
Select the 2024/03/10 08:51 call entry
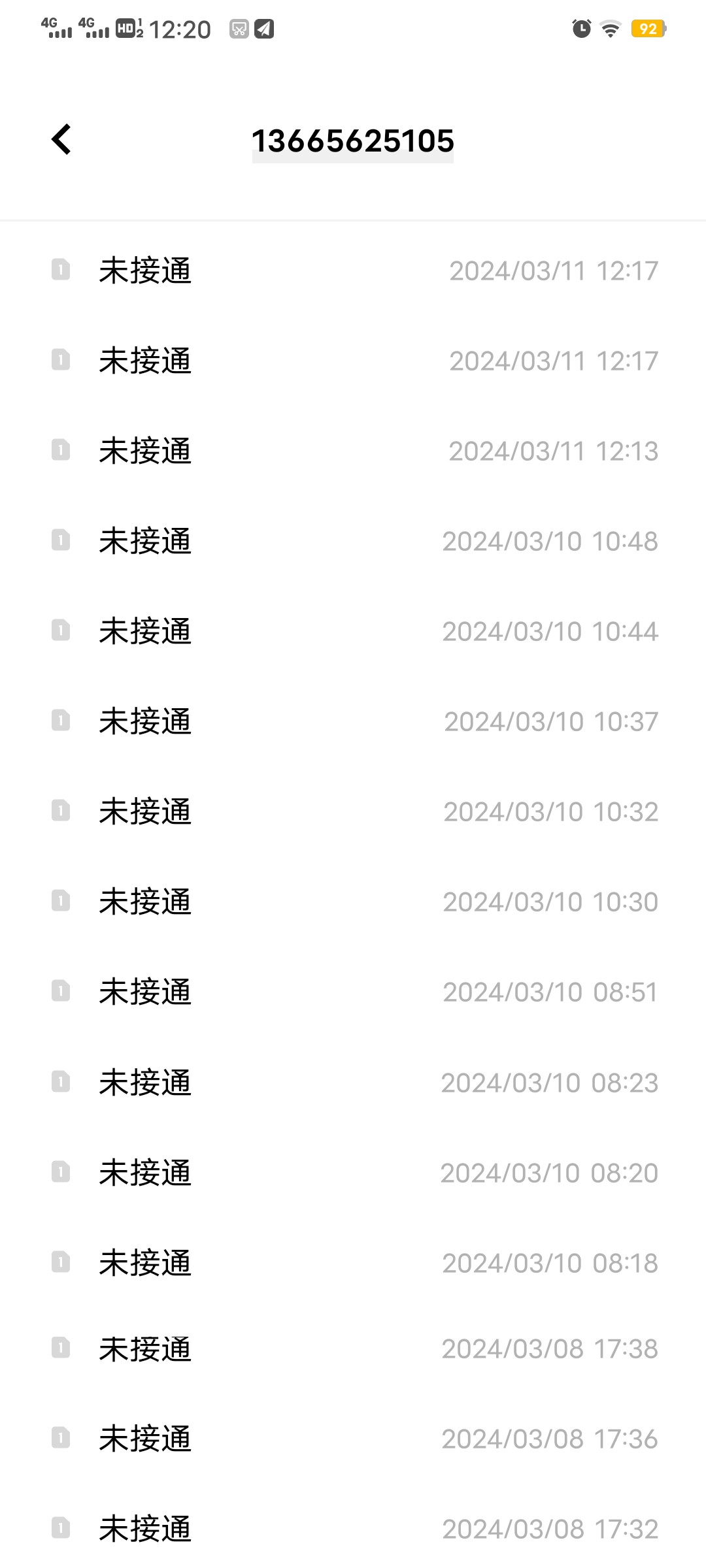point(353,992)
